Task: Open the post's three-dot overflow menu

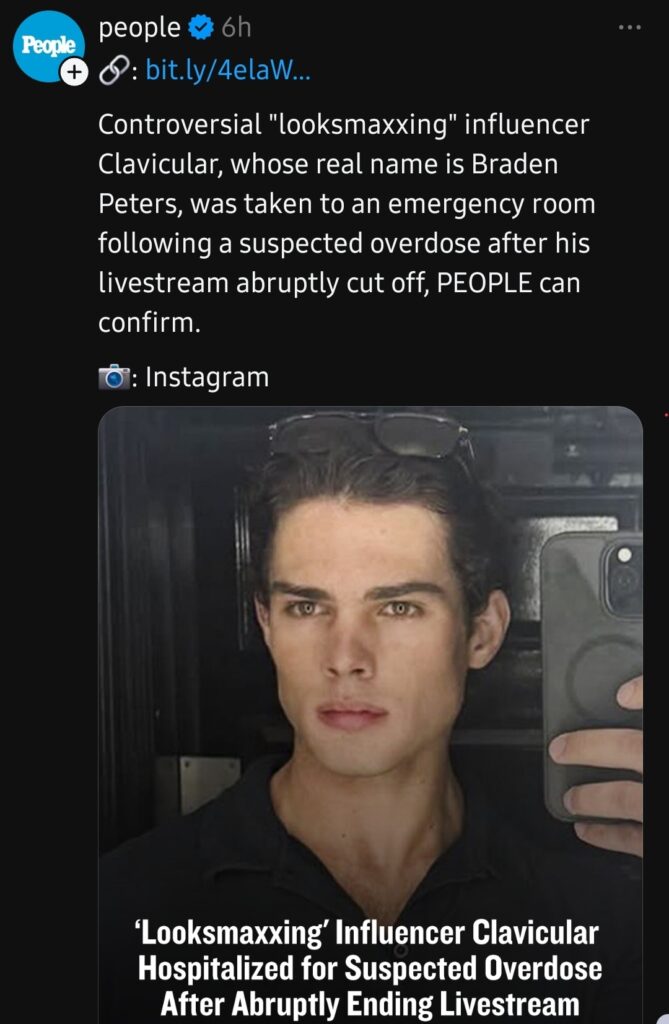Action: tap(630, 27)
